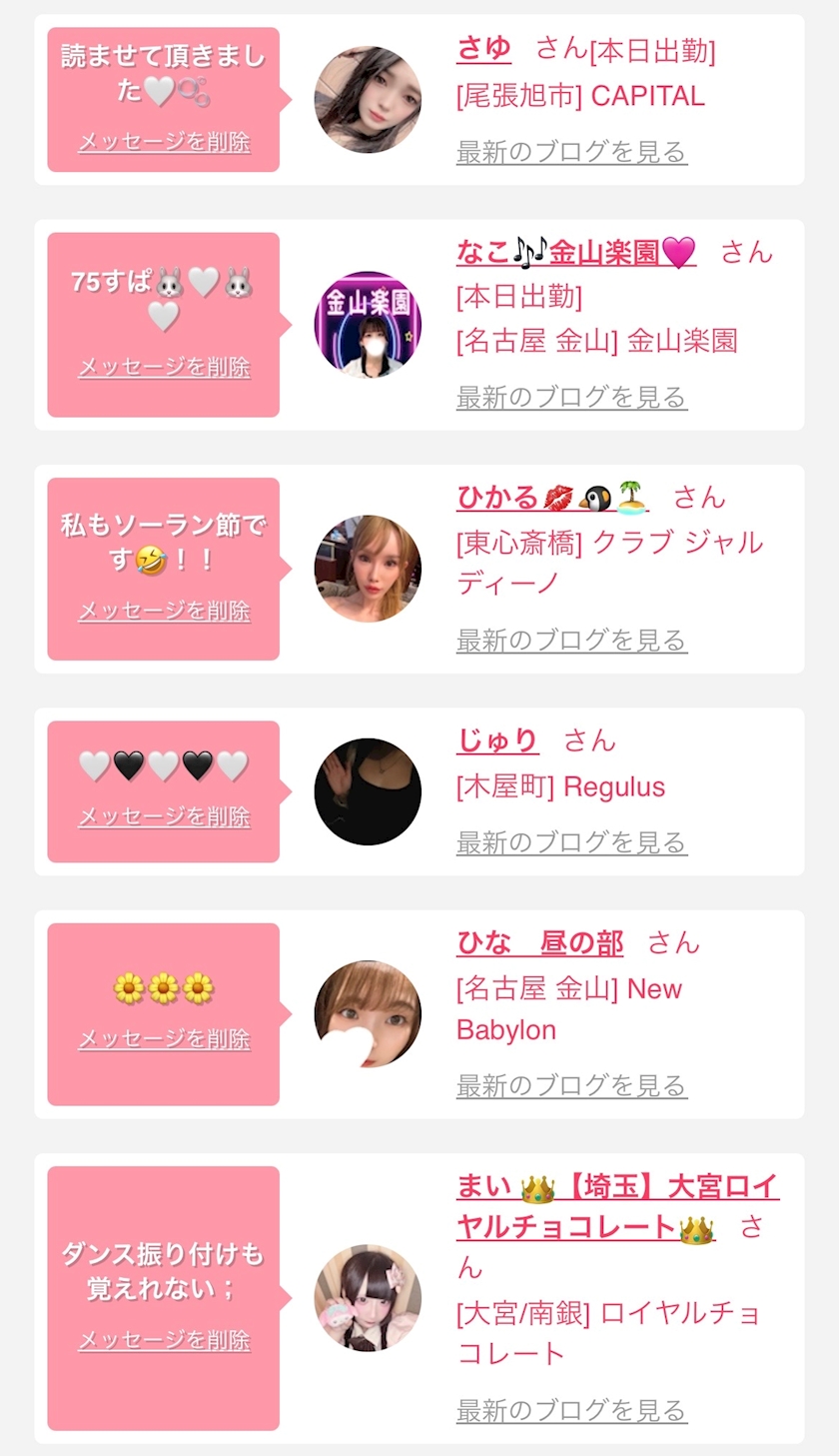839x1456 pixels.
Task: Delete the 75すぱ message
Action: point(164,367)
